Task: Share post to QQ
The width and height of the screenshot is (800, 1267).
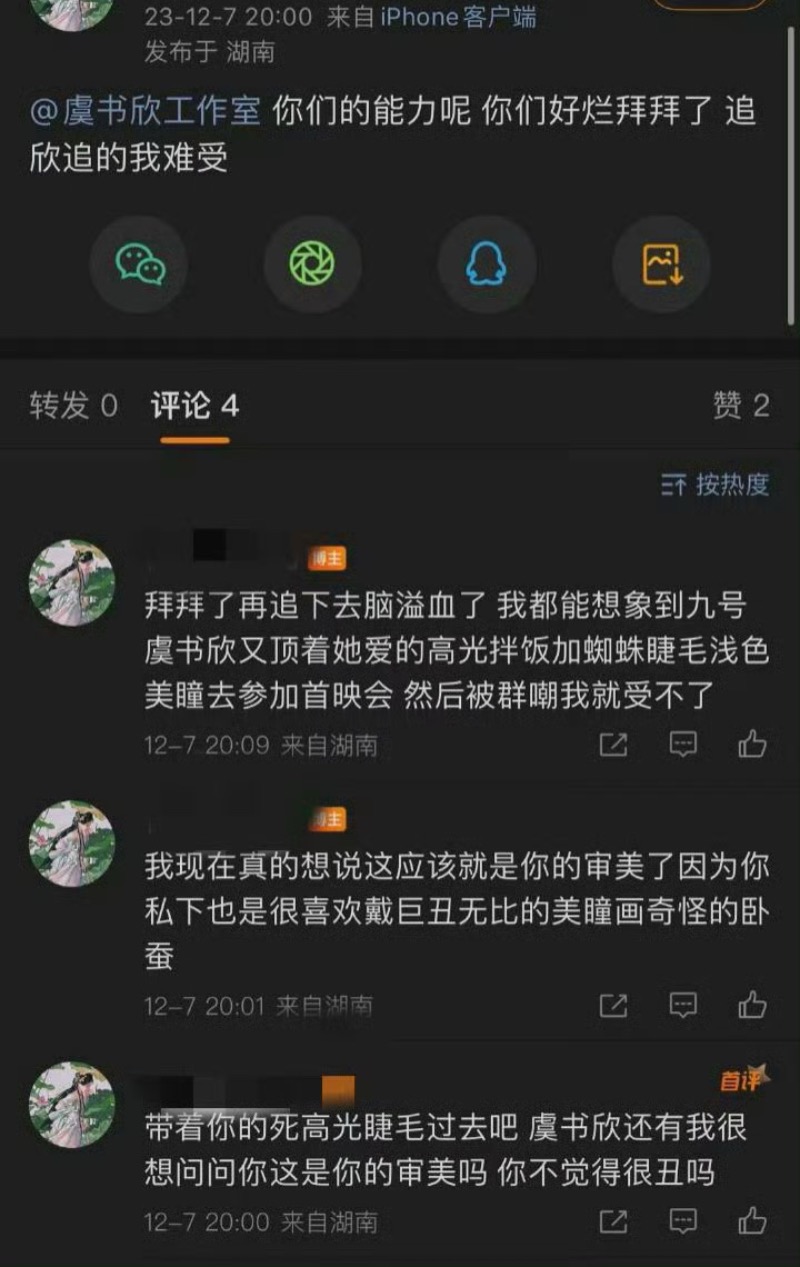Action: click(x=486, y=264)
